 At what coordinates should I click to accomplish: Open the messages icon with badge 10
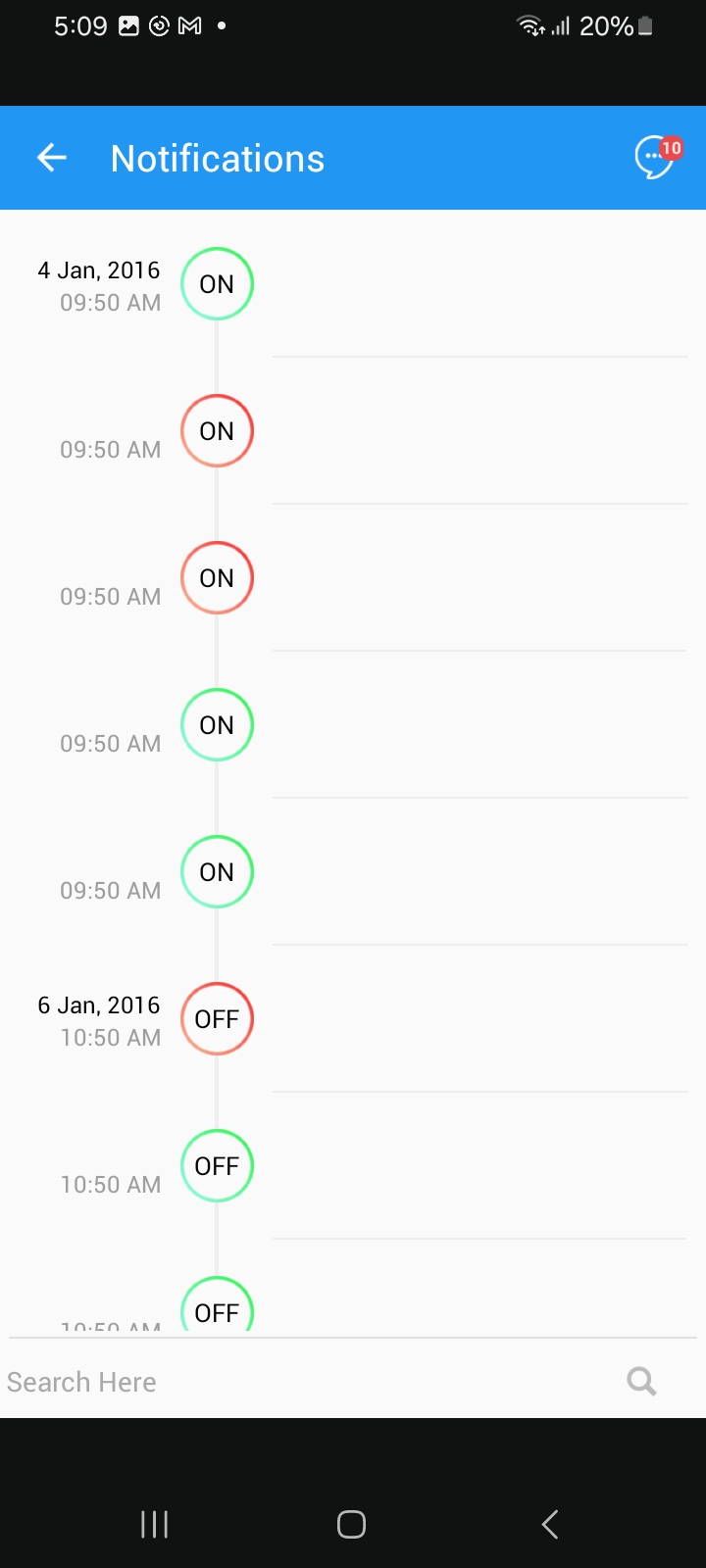tap(656, 157)
